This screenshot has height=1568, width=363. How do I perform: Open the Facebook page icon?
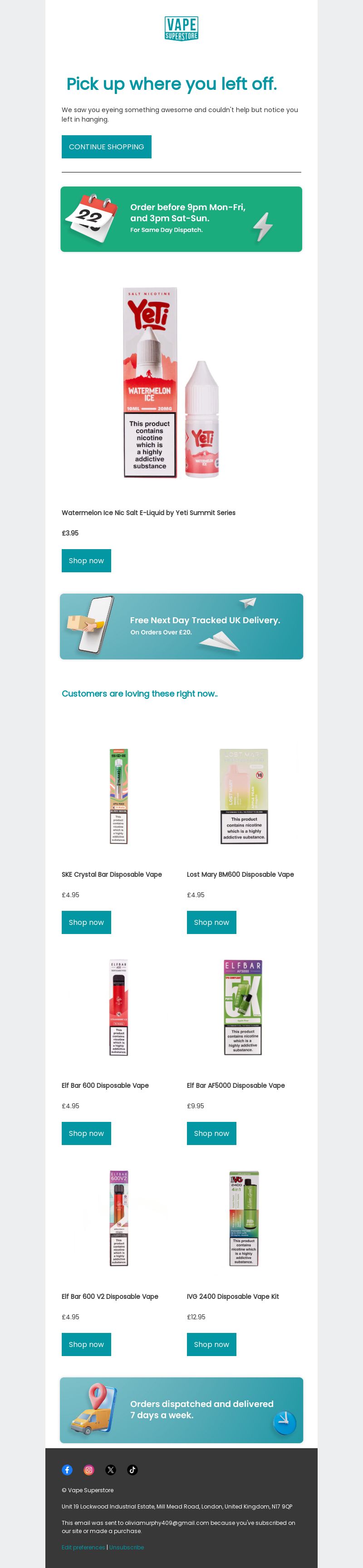[x=67, y=1470]
